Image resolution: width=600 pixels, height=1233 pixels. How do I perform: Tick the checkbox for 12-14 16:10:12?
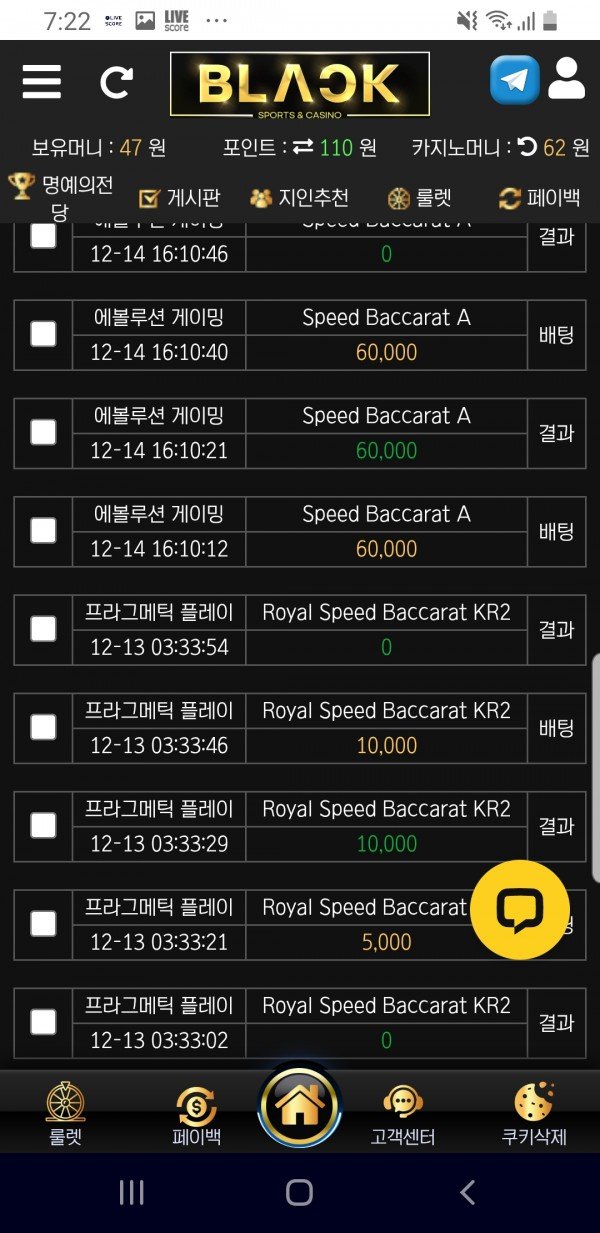point(43,531)
